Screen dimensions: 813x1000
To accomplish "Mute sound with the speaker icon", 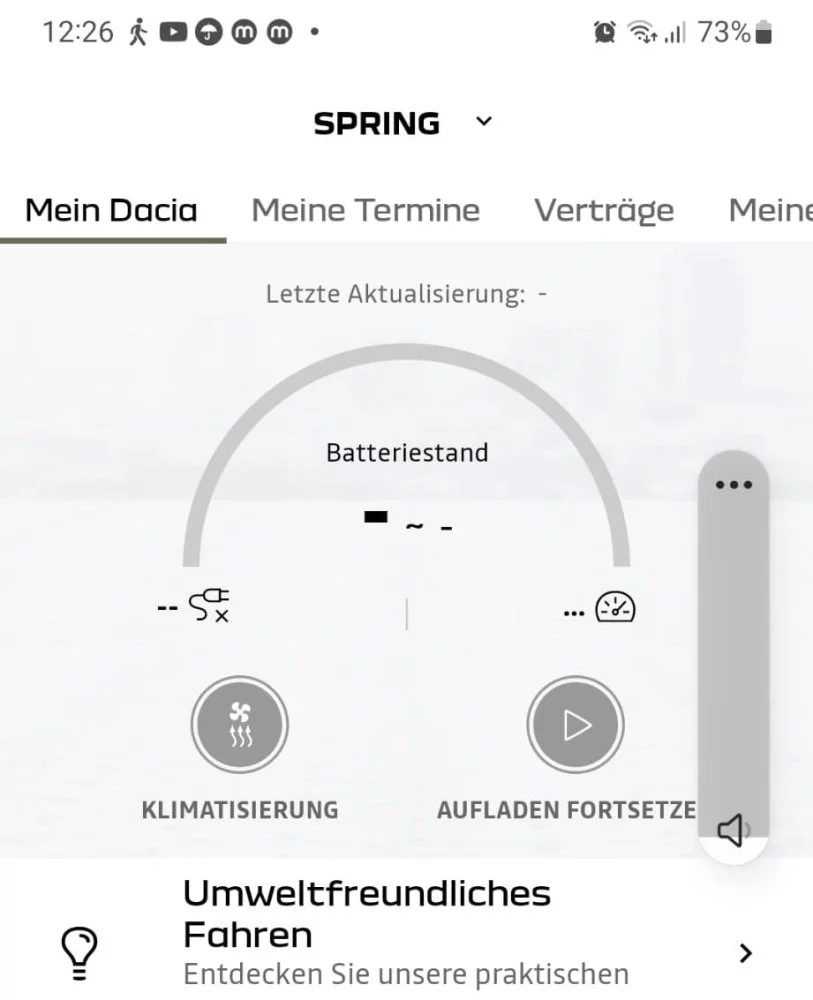I will click(x=732, y=829).
